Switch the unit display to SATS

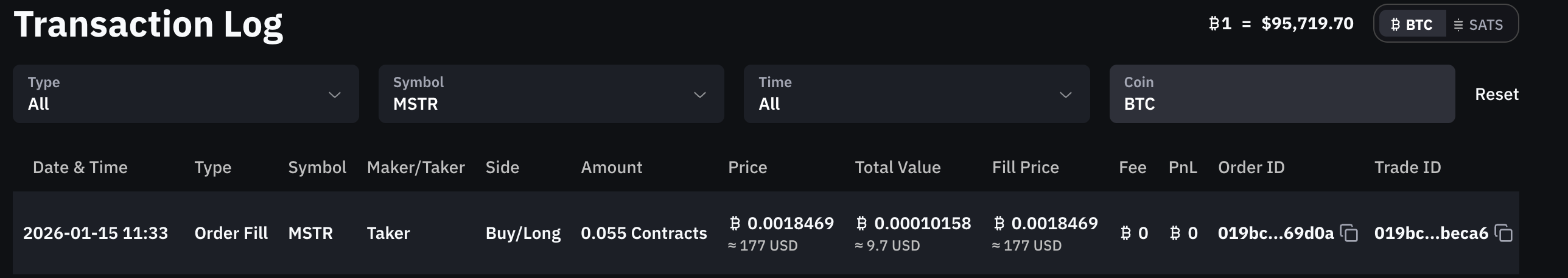coord(1479,25)
